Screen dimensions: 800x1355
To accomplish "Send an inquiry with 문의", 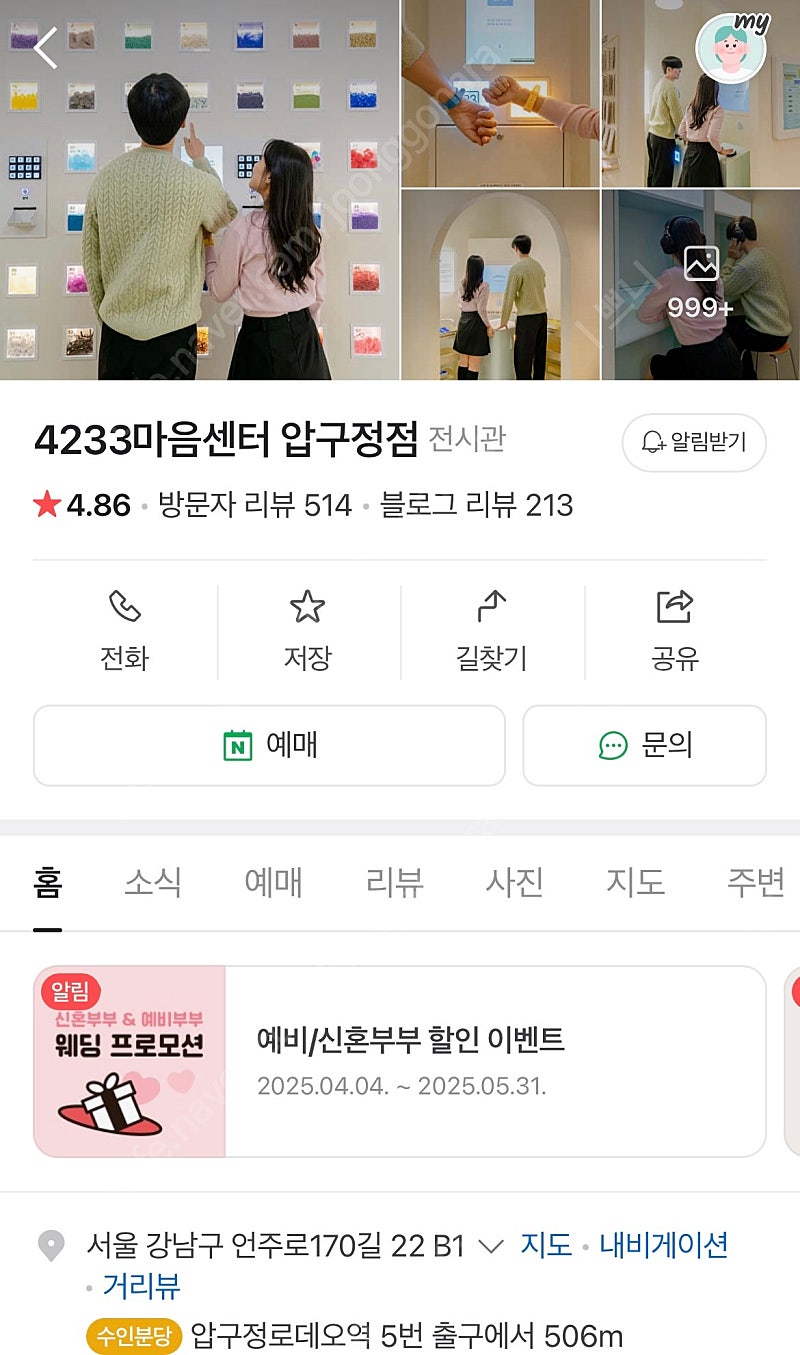I will tap(644, 745).
